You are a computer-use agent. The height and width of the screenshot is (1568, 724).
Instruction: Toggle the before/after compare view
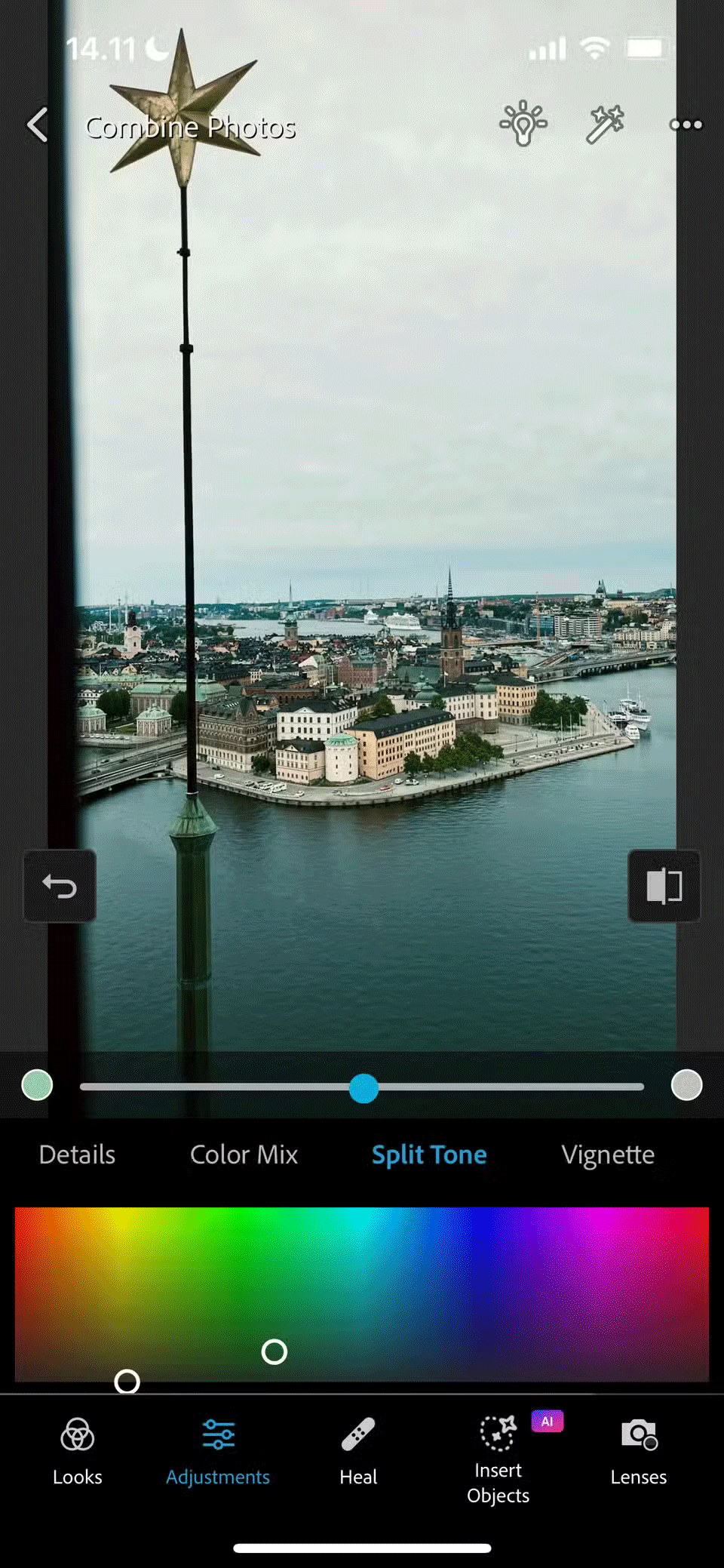point(664,886)
